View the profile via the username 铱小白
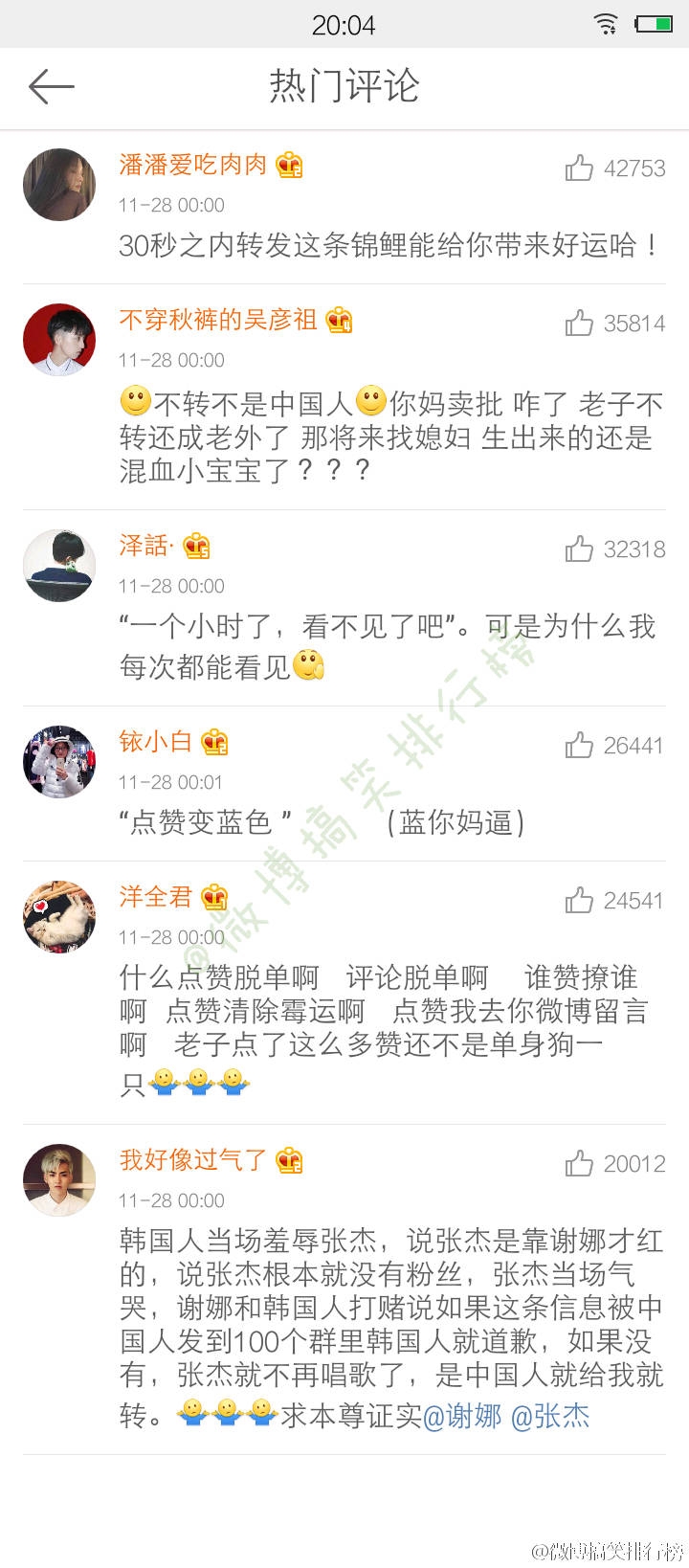The width and height of the screenshot is (689, 1568). click(156, 742)
